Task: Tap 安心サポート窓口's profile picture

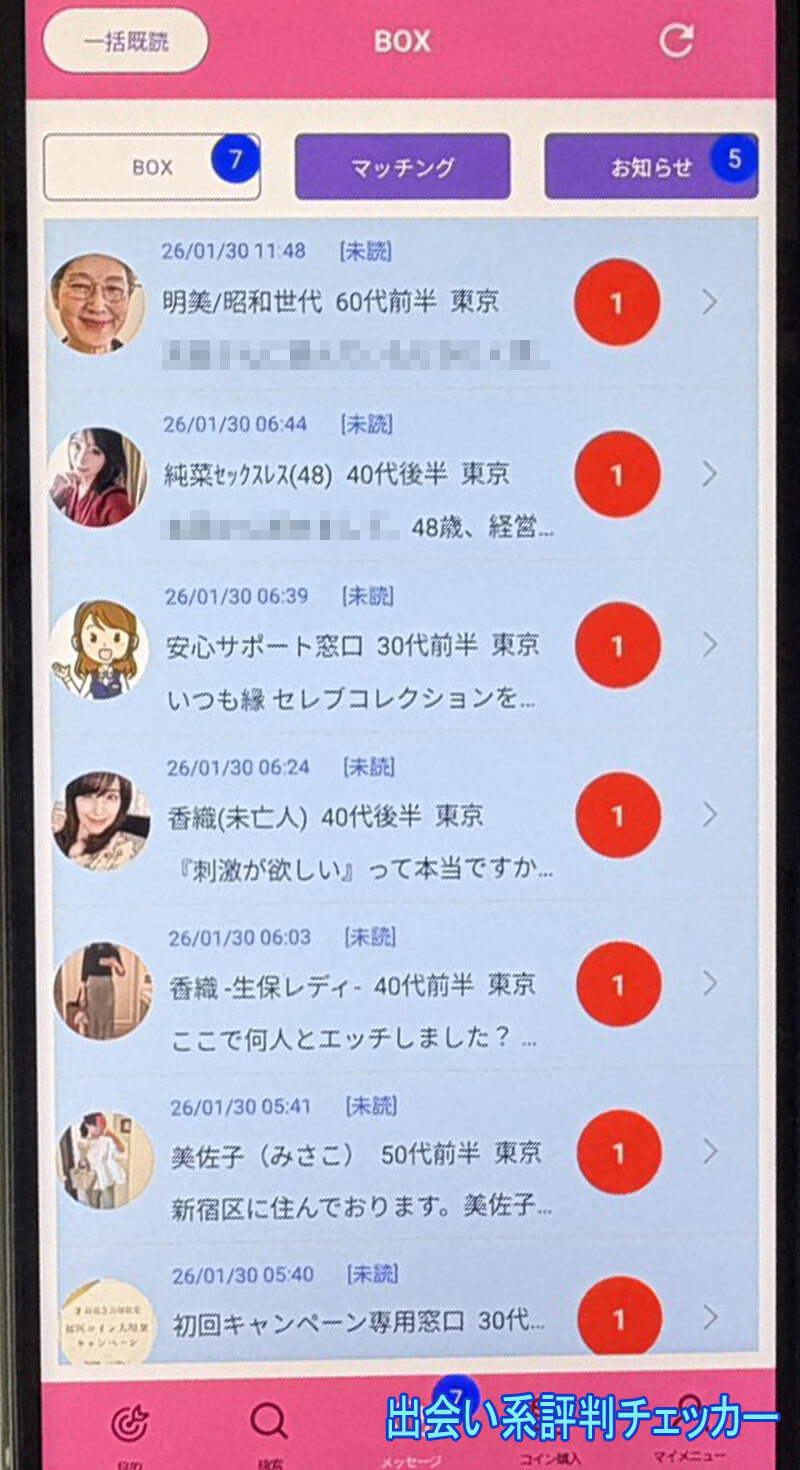Action: pos(99,645)
